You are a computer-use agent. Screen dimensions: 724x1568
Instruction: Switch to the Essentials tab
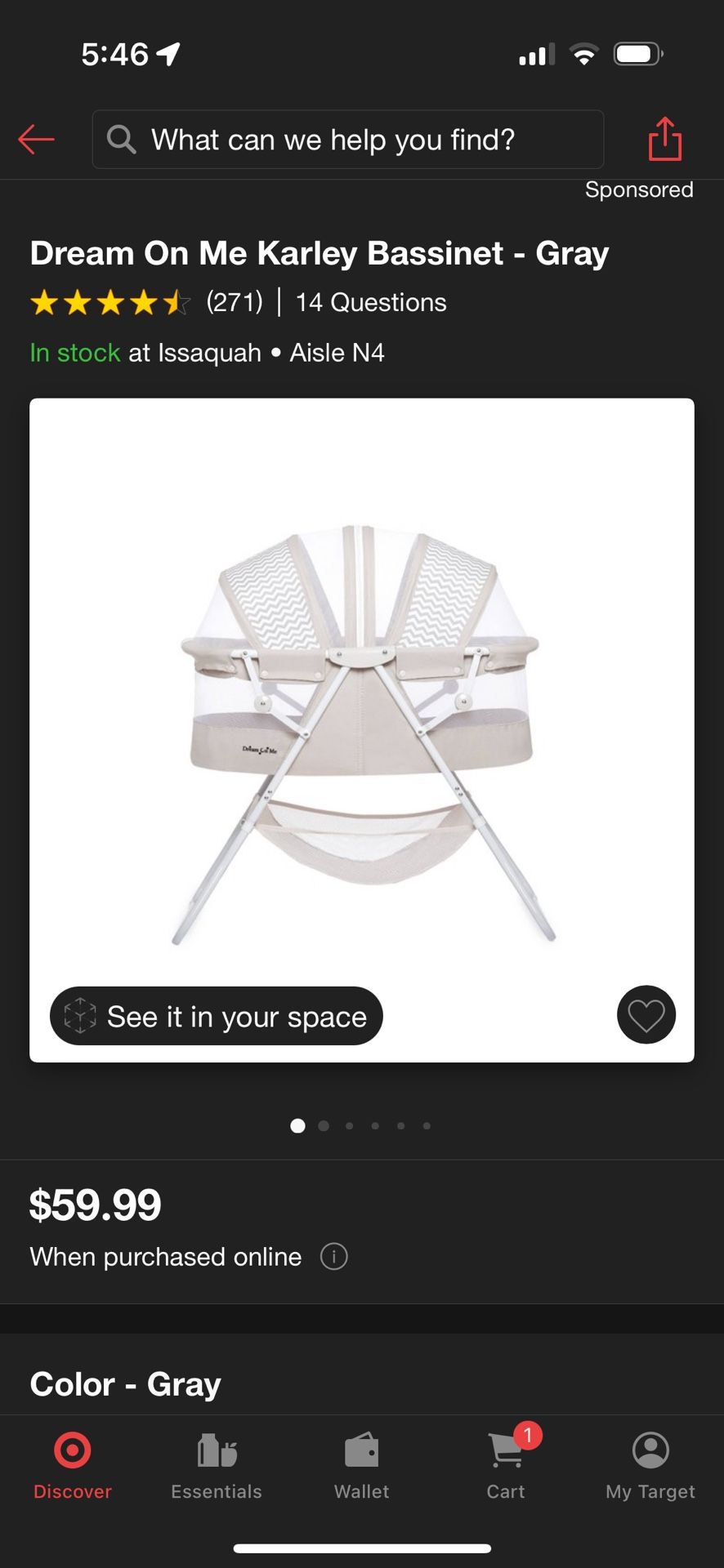click(217, 1467)
